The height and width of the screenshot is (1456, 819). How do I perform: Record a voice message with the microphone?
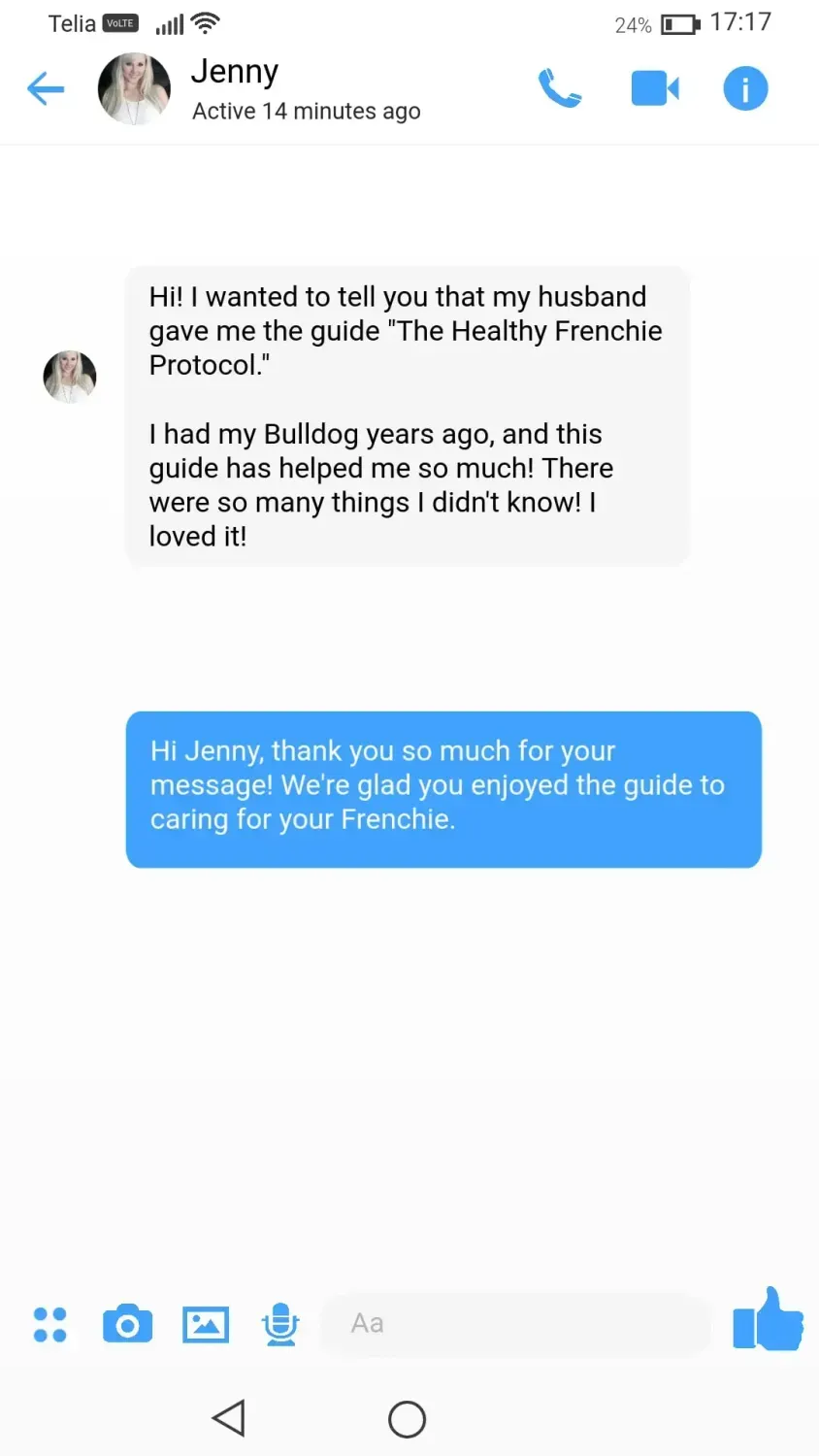(280, 1324)
